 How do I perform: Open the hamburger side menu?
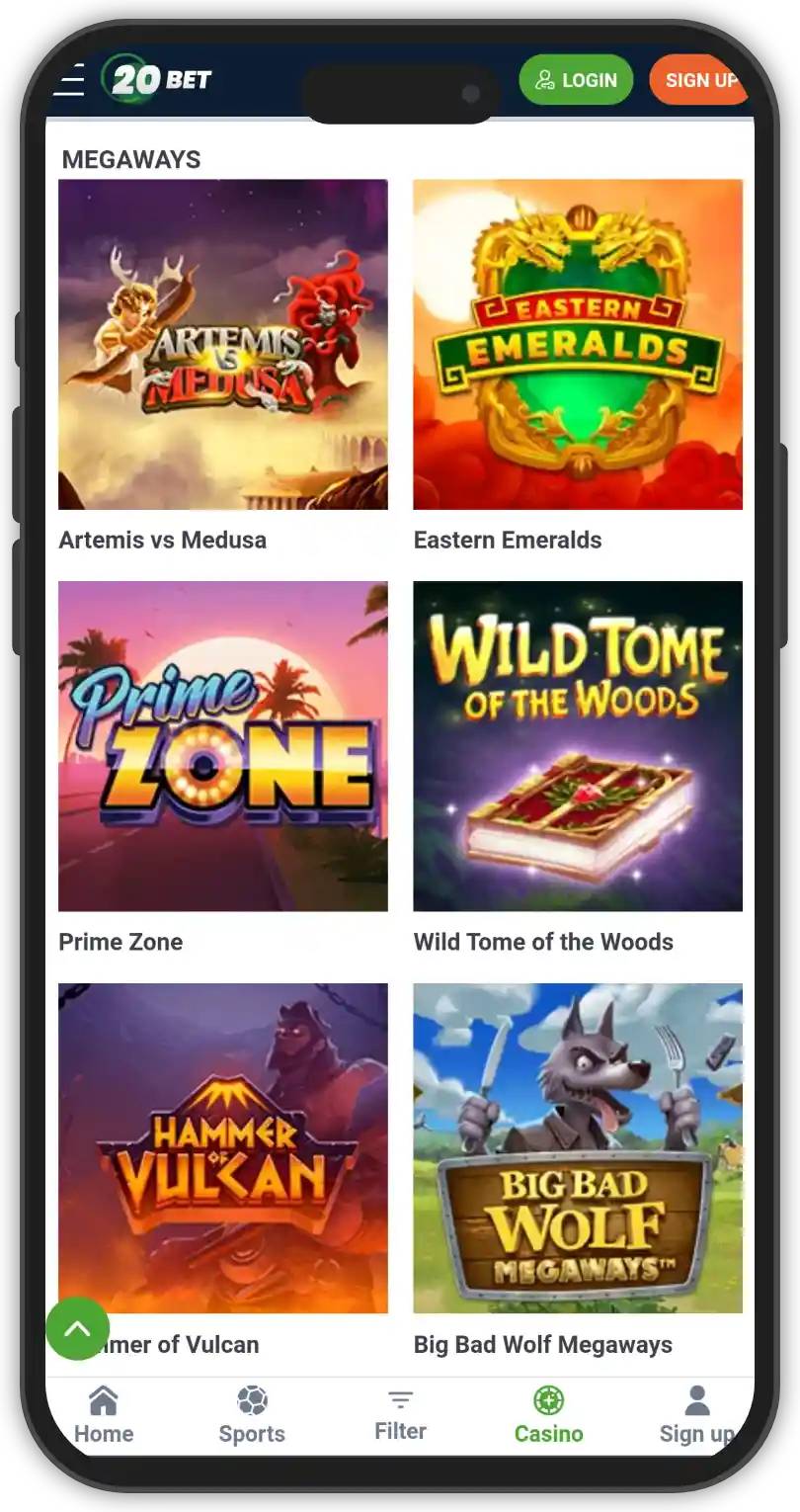(x=69, y=80)
